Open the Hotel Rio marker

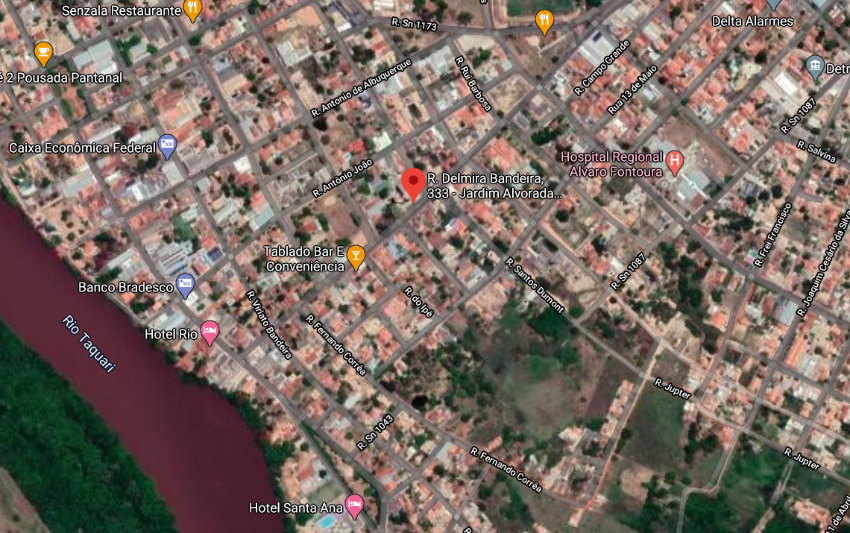coord(209,332)
